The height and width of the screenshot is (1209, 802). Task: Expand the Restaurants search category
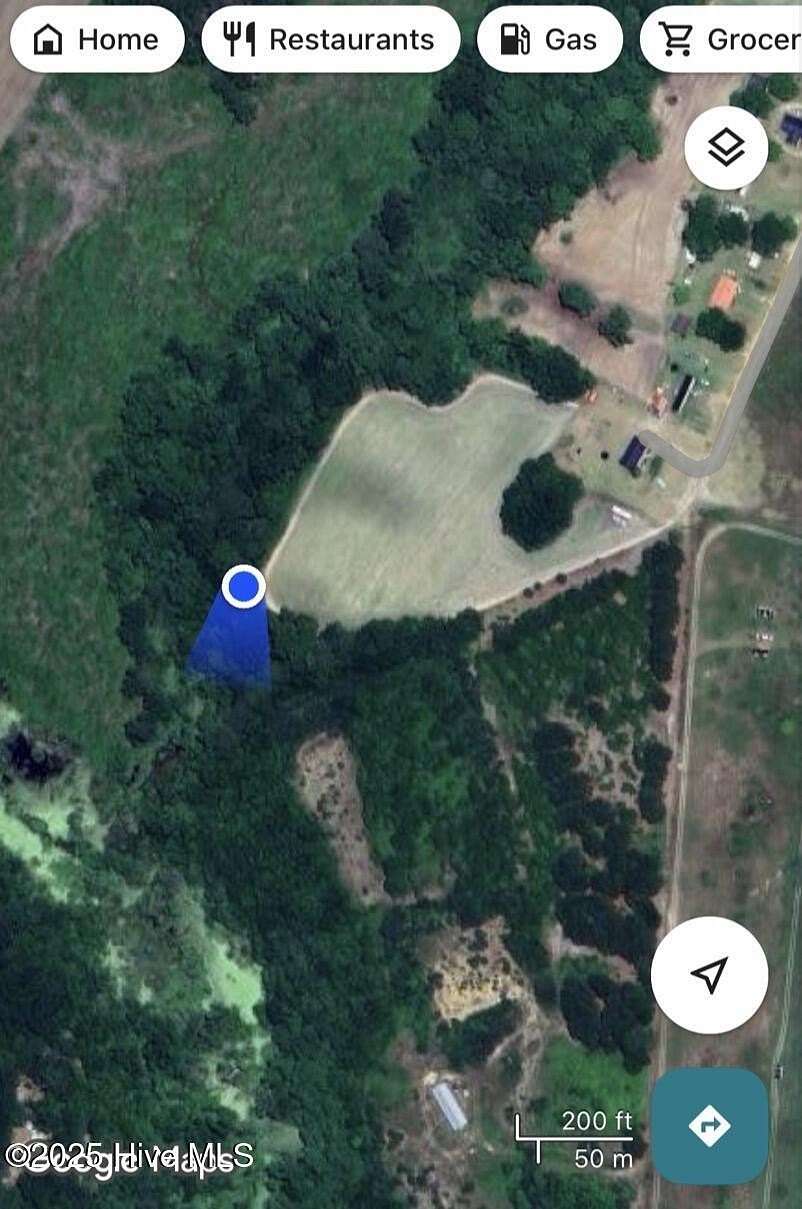click(x=330, y=39)
